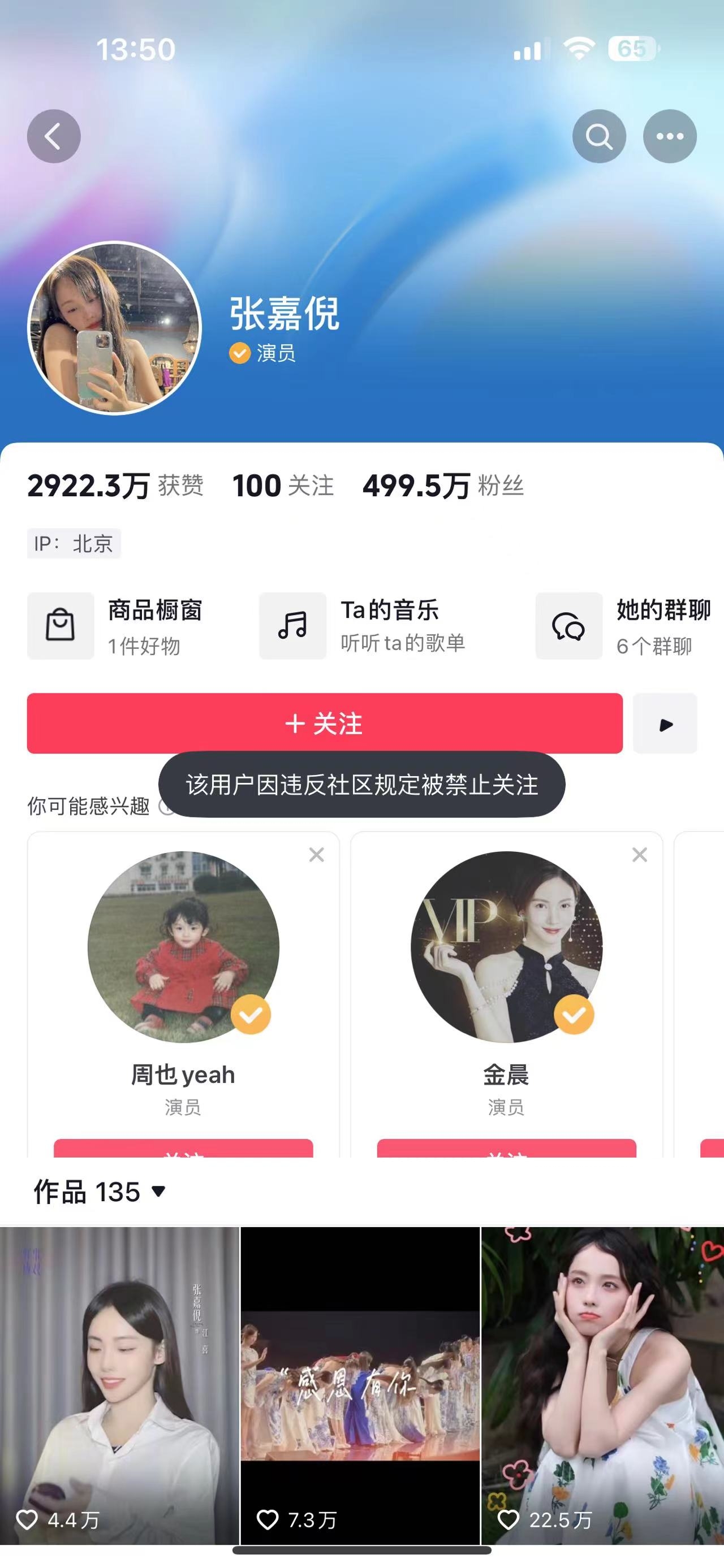Screen dimensions: 724x1568
Task: Dismiss the 金晨 suggestion card
Action: [x=639, y=855]
